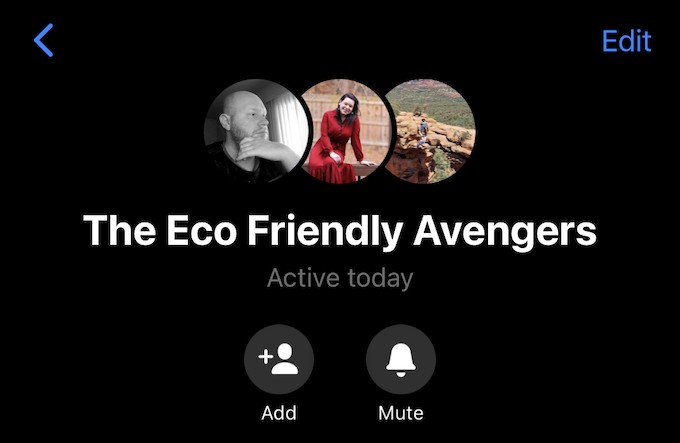Add a new member to the group

pos(279,360)
